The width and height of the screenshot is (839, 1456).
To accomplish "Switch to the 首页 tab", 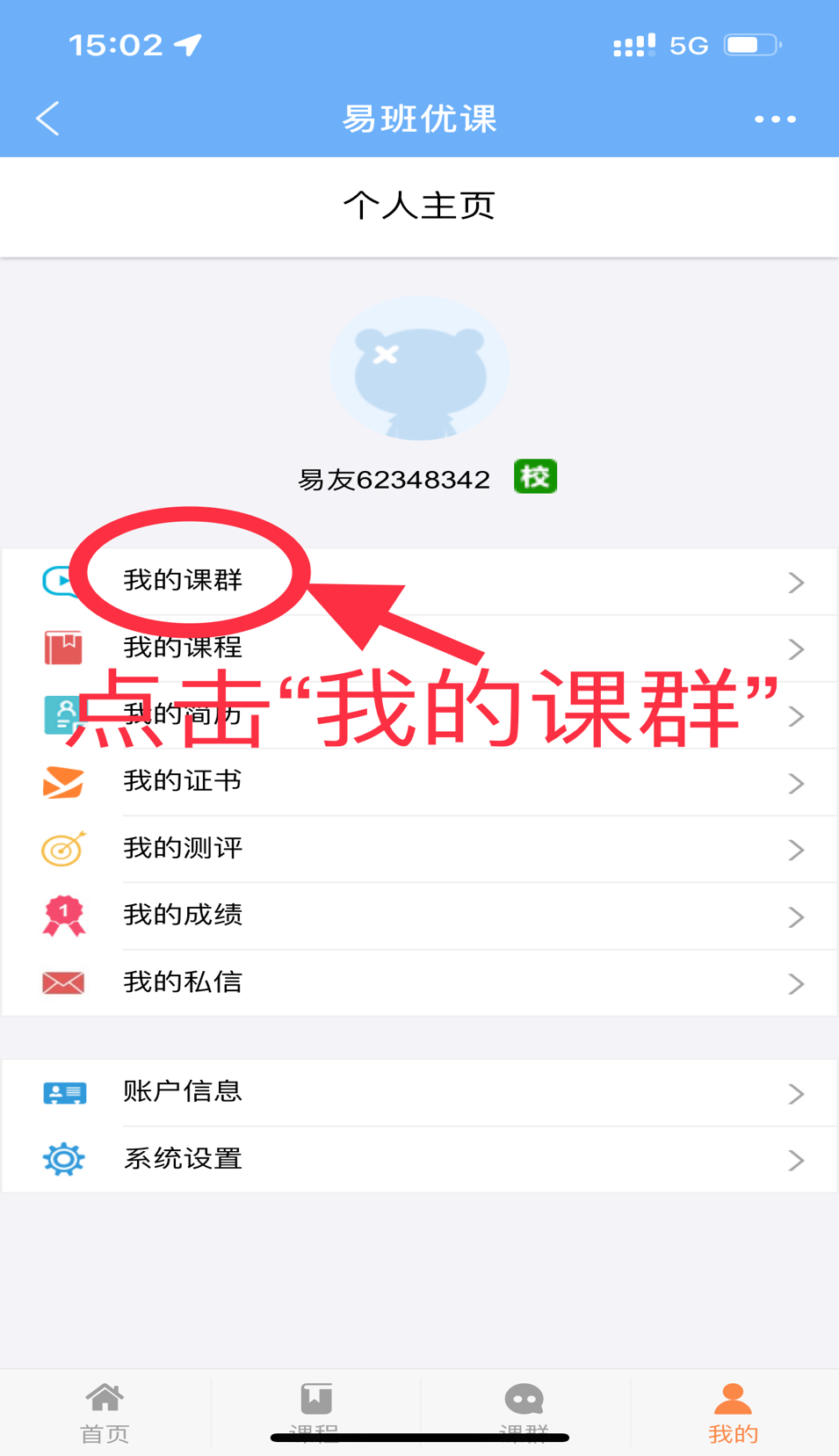I will tap(105, 1412).
